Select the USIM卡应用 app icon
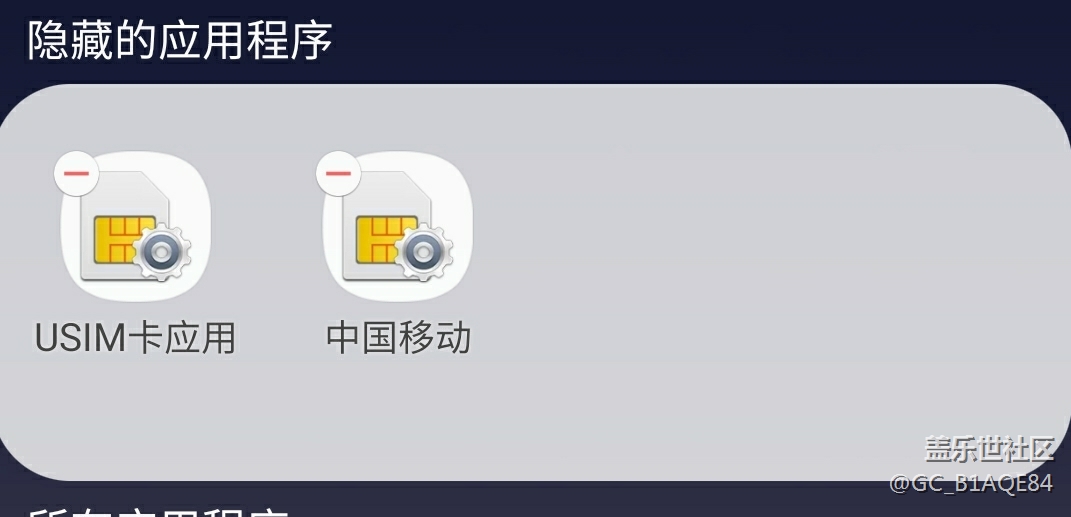This screenshot has width=1071, height=517. (137, 228)
